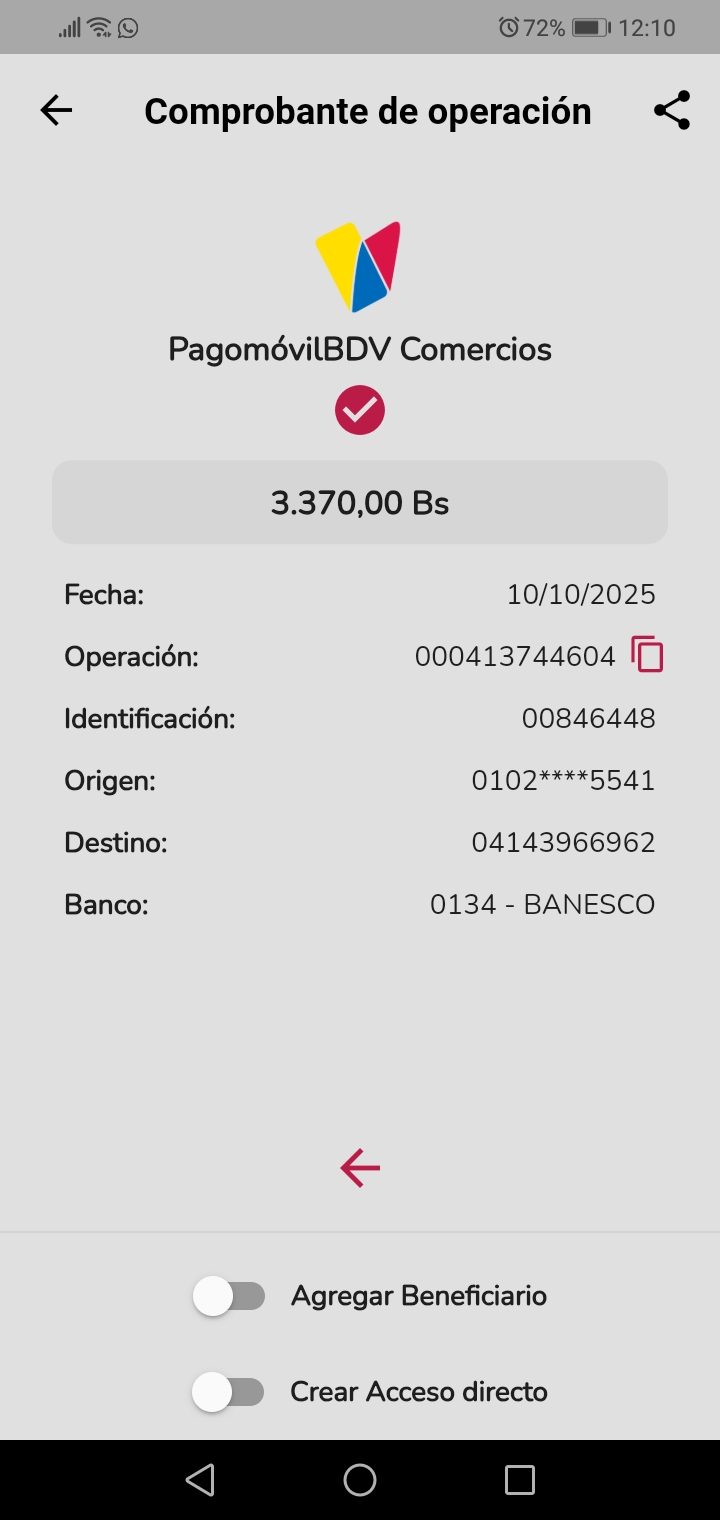Go back using the top arrow

pyautogui.click(x=56, y=110)
